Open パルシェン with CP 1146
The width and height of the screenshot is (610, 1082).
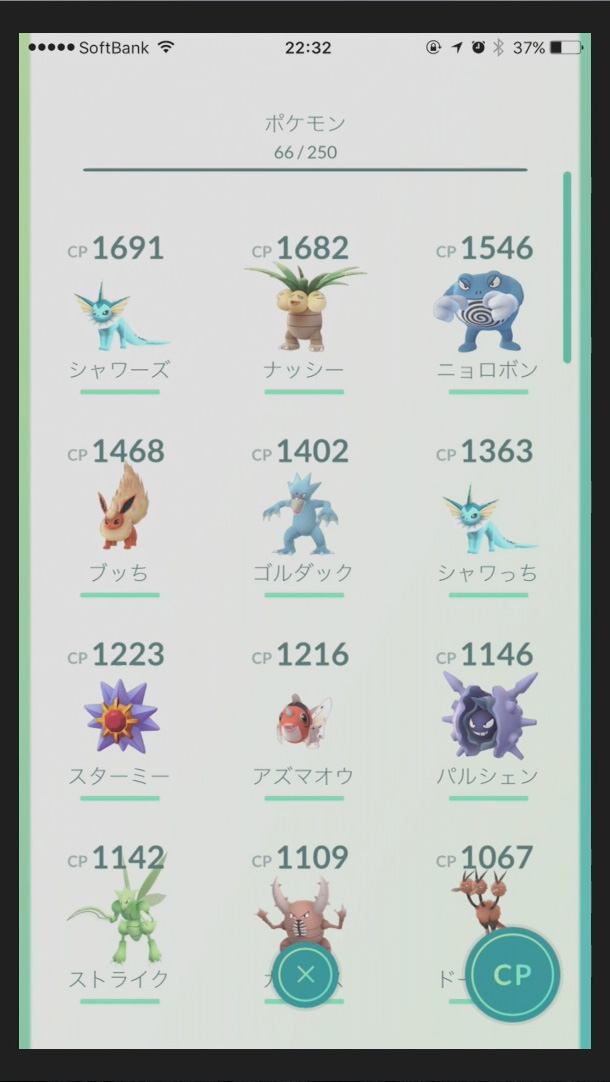487,718
